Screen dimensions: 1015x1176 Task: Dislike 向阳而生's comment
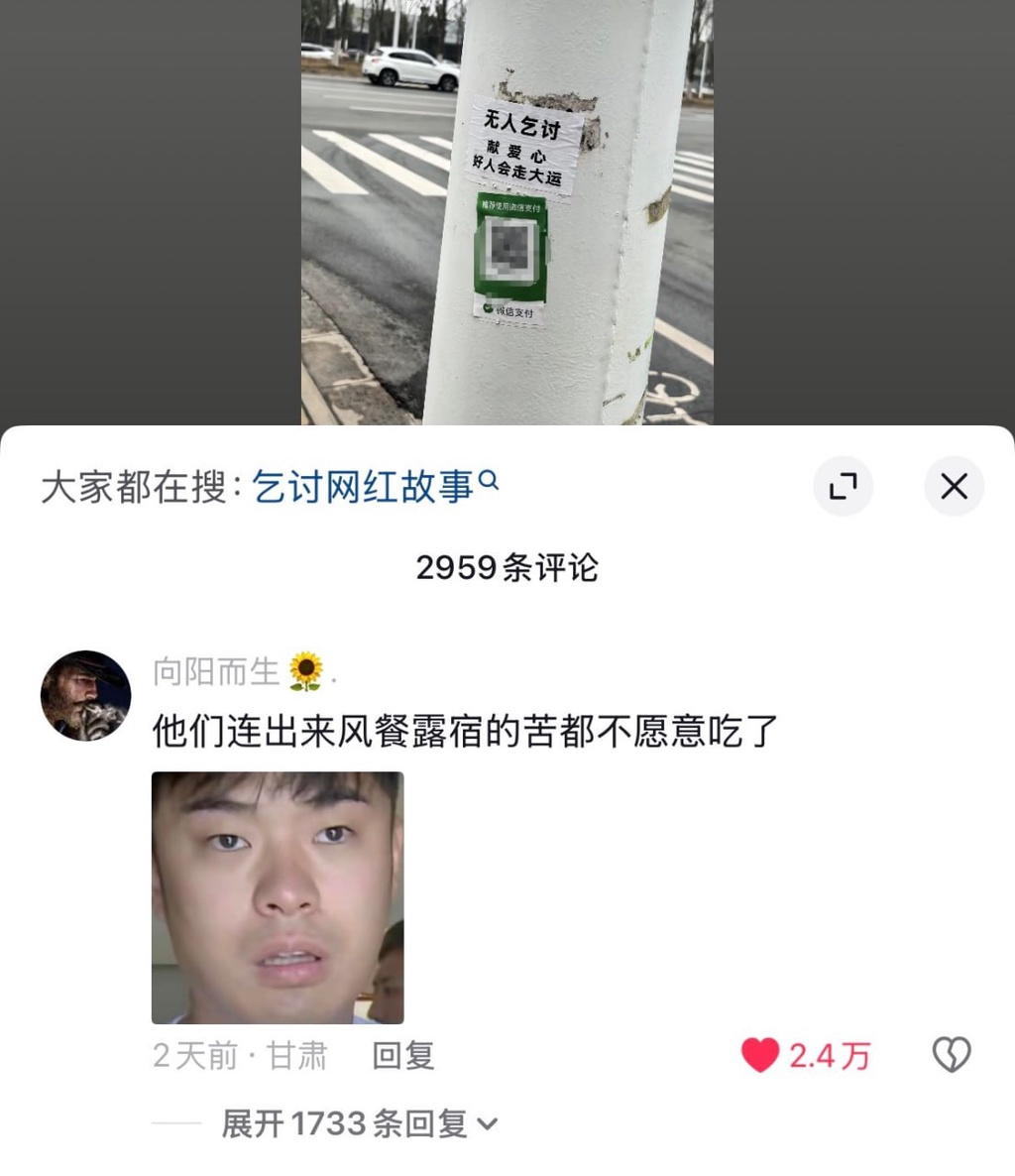tap(951, 1055)
